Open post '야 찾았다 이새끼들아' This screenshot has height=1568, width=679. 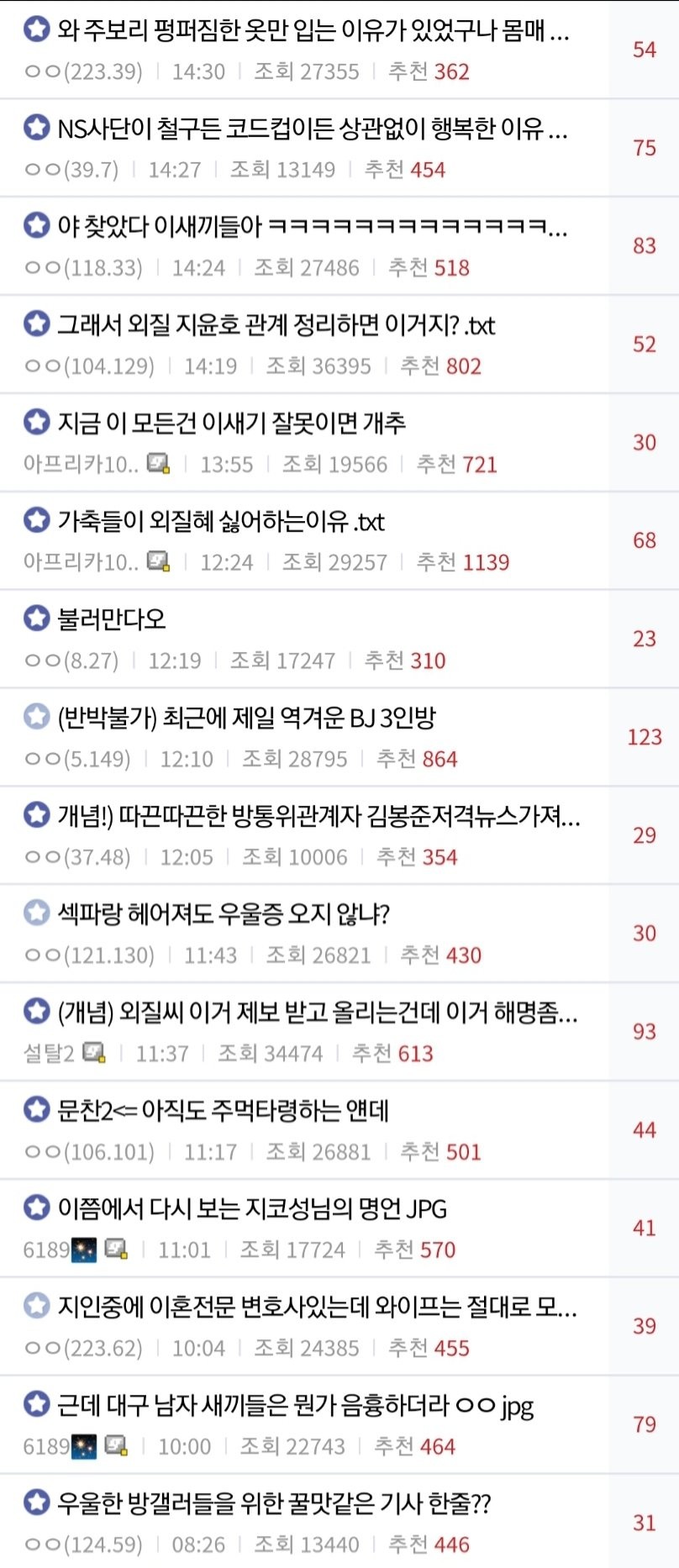coord(312,227)
